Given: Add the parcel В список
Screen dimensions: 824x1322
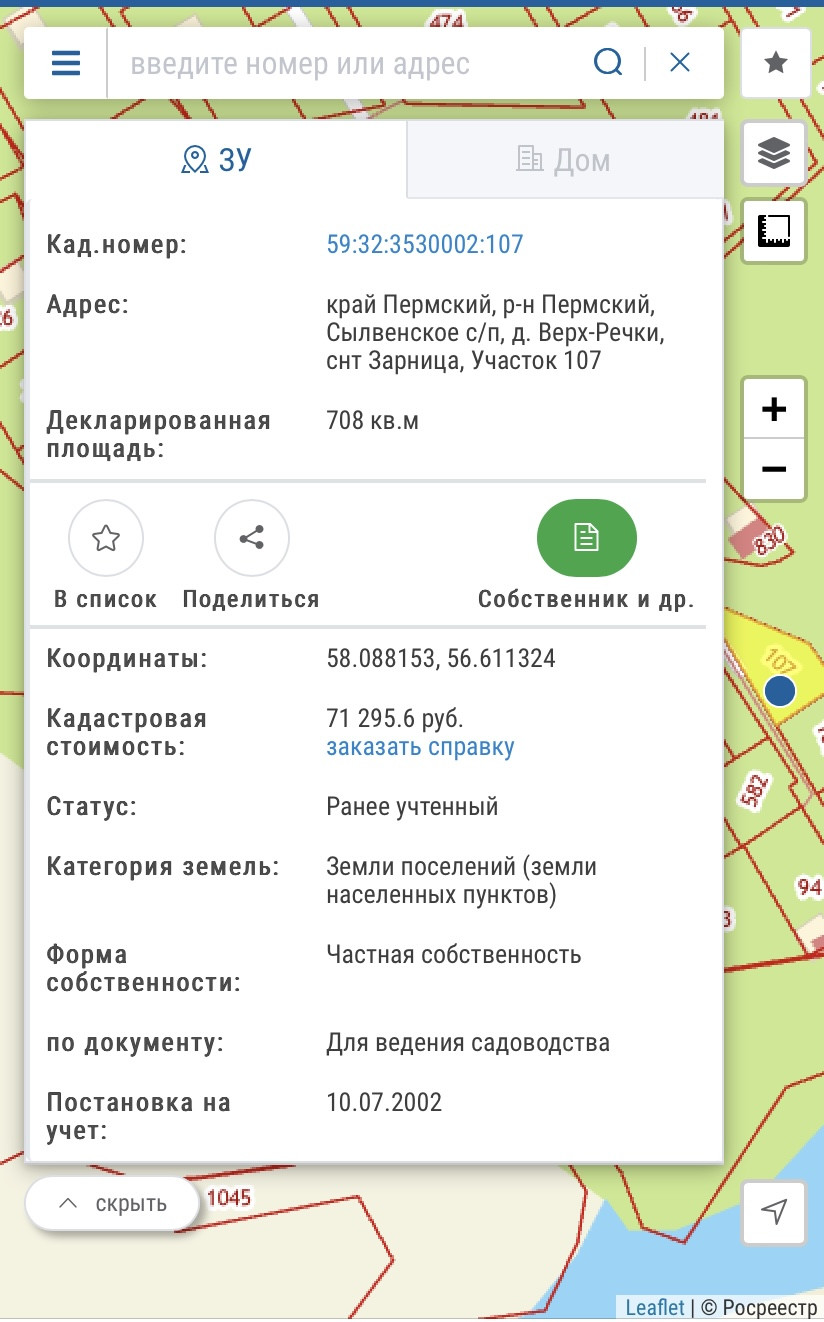Looking at the screenshot, I should click(x=106, y=539).
